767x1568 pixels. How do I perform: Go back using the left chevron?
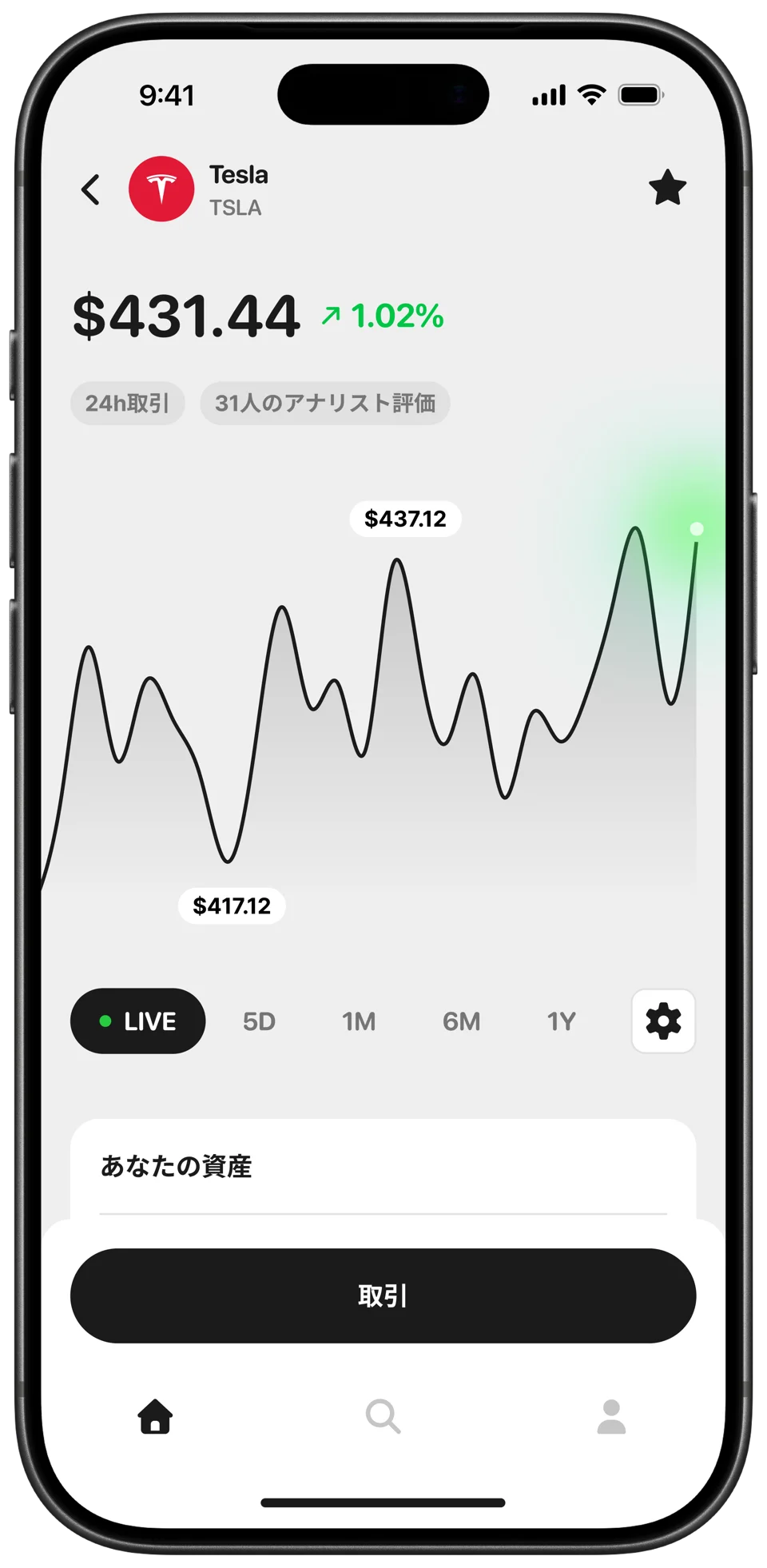(x=90, y=191)
